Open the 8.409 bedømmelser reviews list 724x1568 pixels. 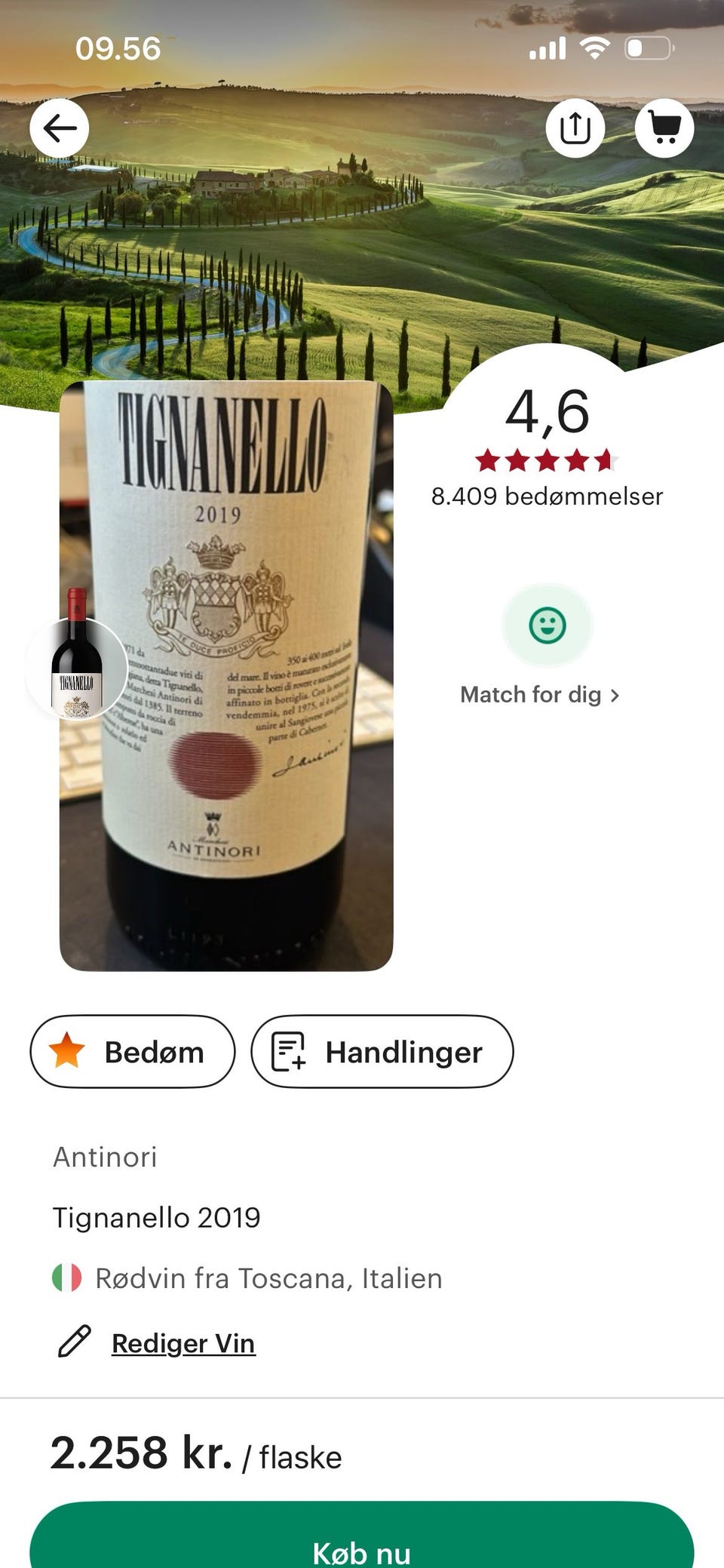pos(547,496)
